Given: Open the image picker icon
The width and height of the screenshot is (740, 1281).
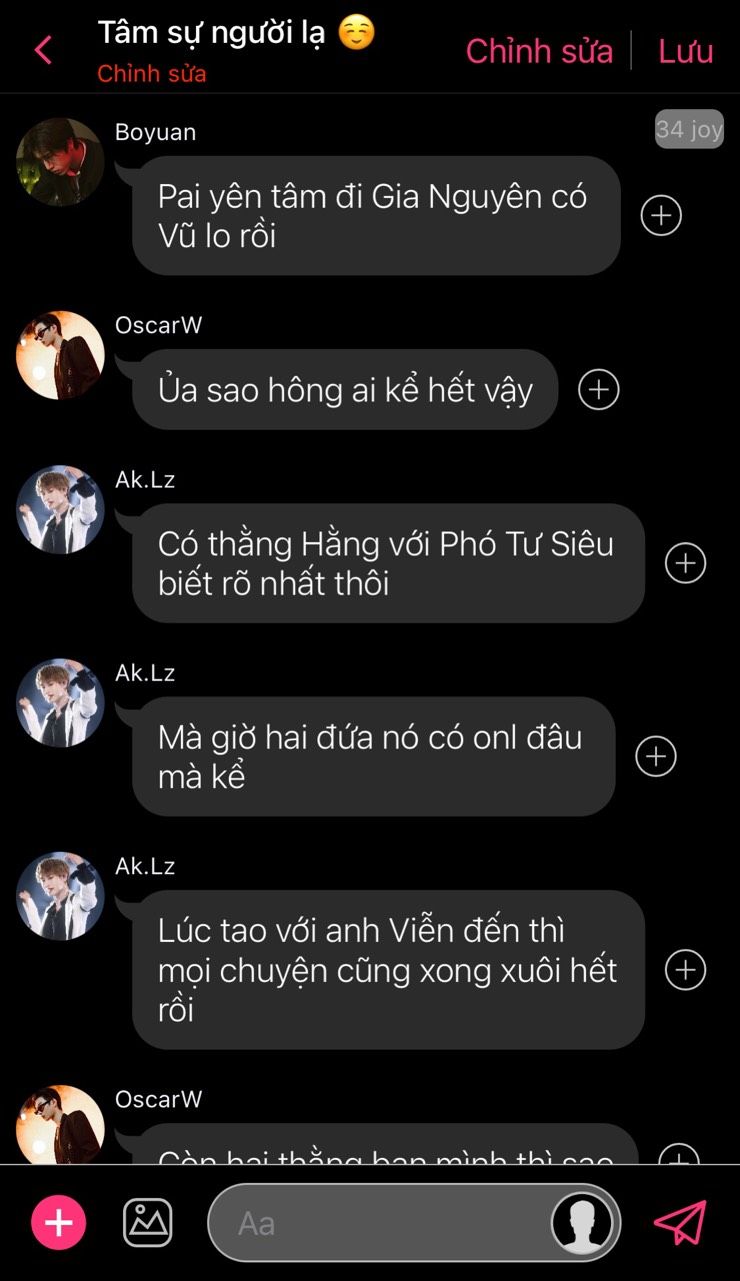Looking at the screenshot, I should pos(148,1222).
